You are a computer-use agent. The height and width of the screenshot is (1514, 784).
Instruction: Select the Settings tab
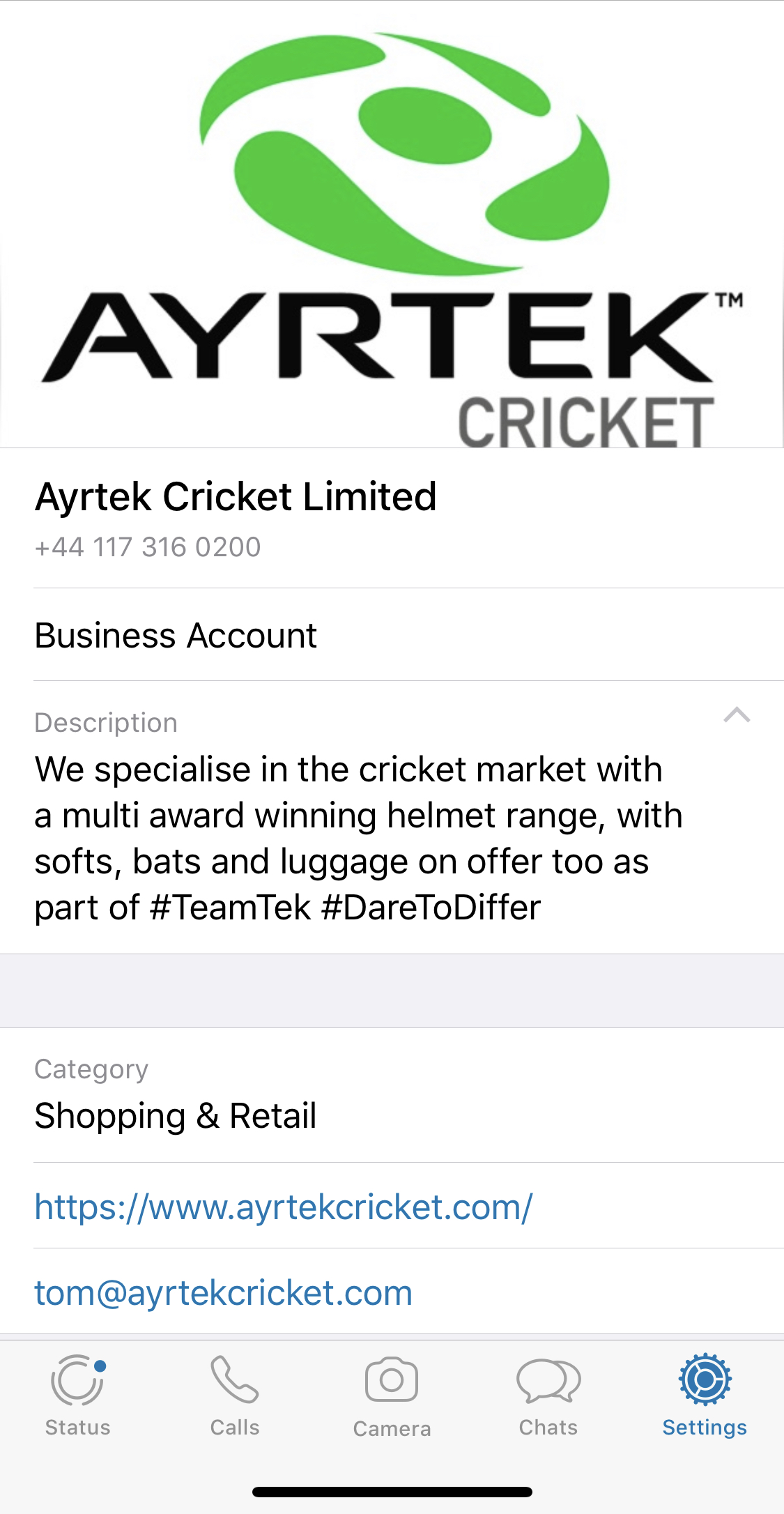[x=705, y=1396]
